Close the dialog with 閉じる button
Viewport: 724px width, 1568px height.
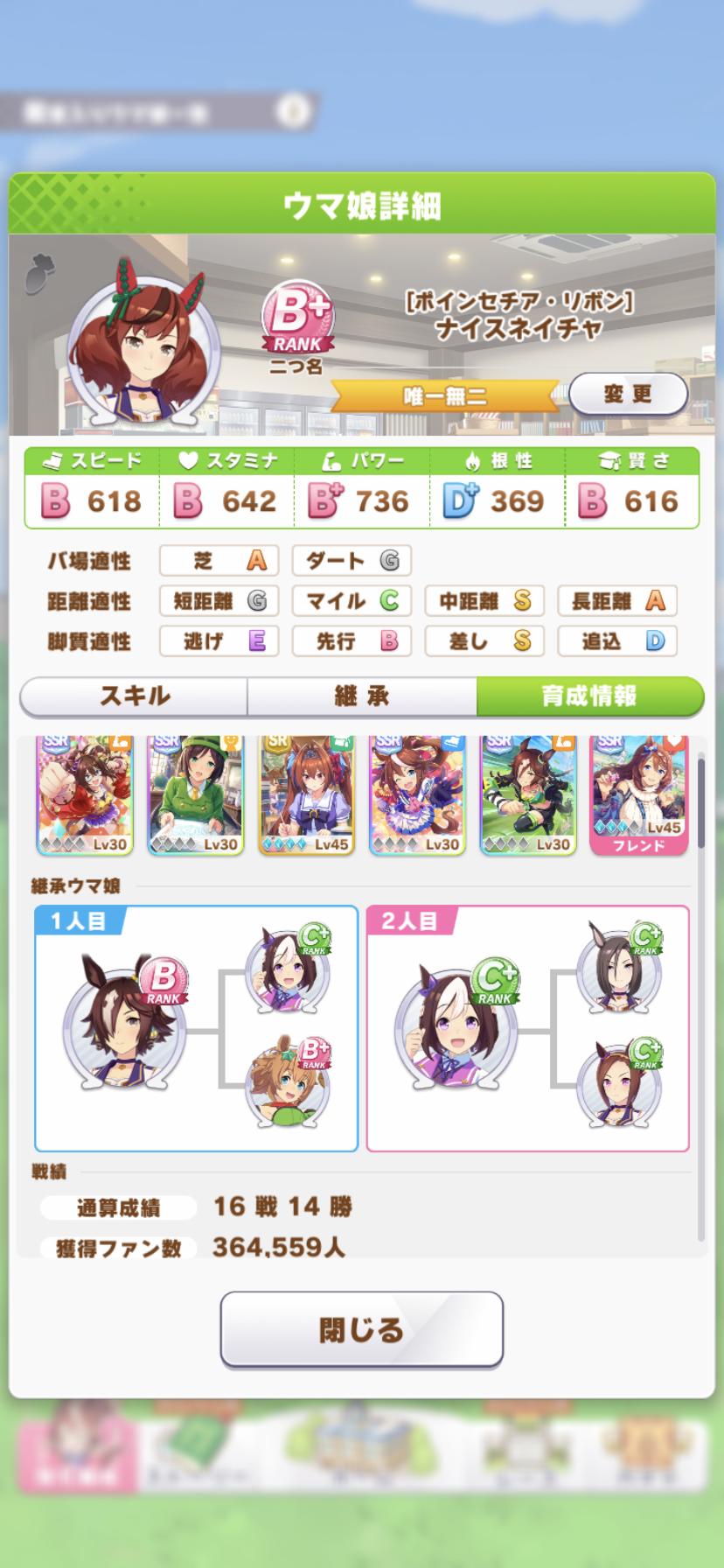tap(361, 1329)
